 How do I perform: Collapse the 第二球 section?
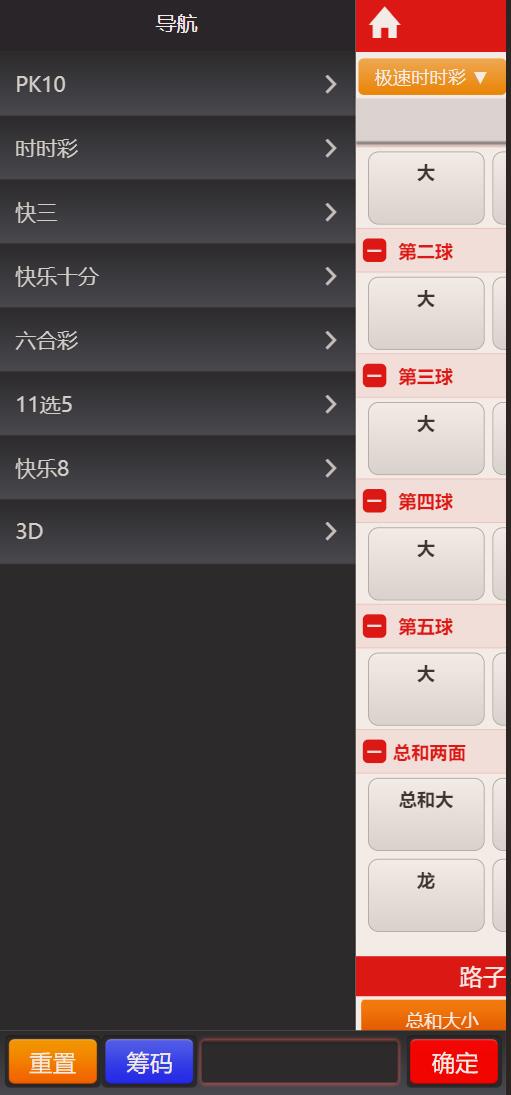click(x=374, y=251)
